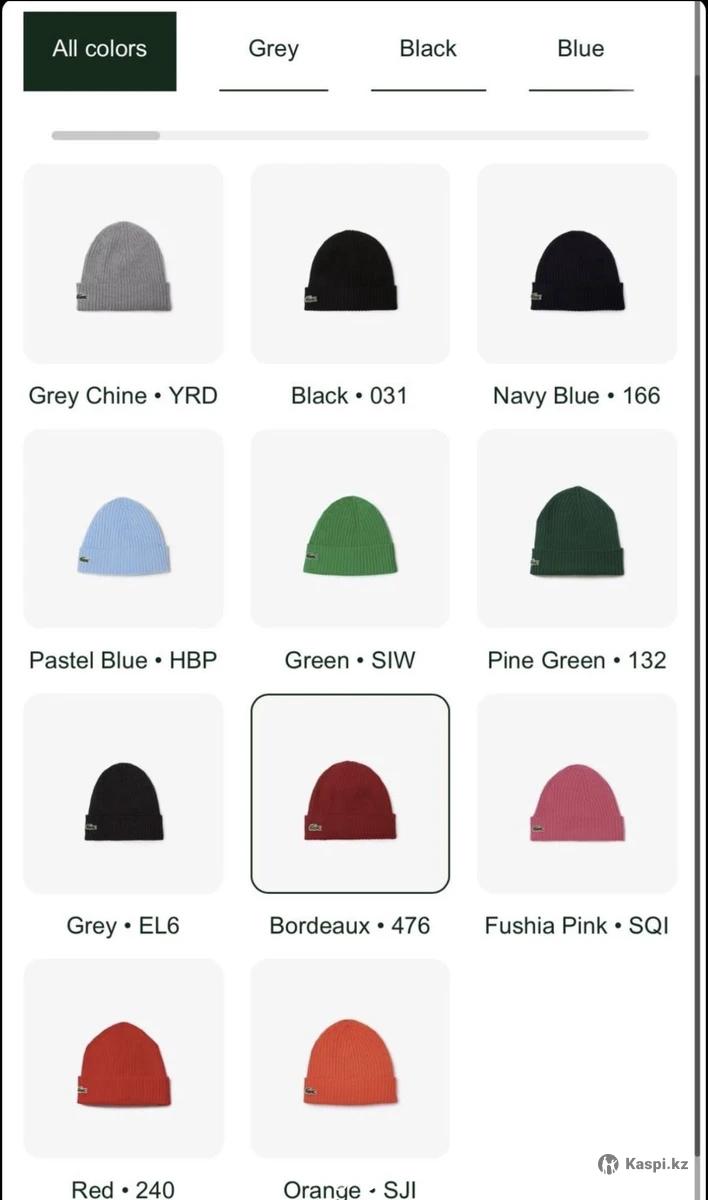Select the Fushia Pink SQI beanie

point(577,795)
